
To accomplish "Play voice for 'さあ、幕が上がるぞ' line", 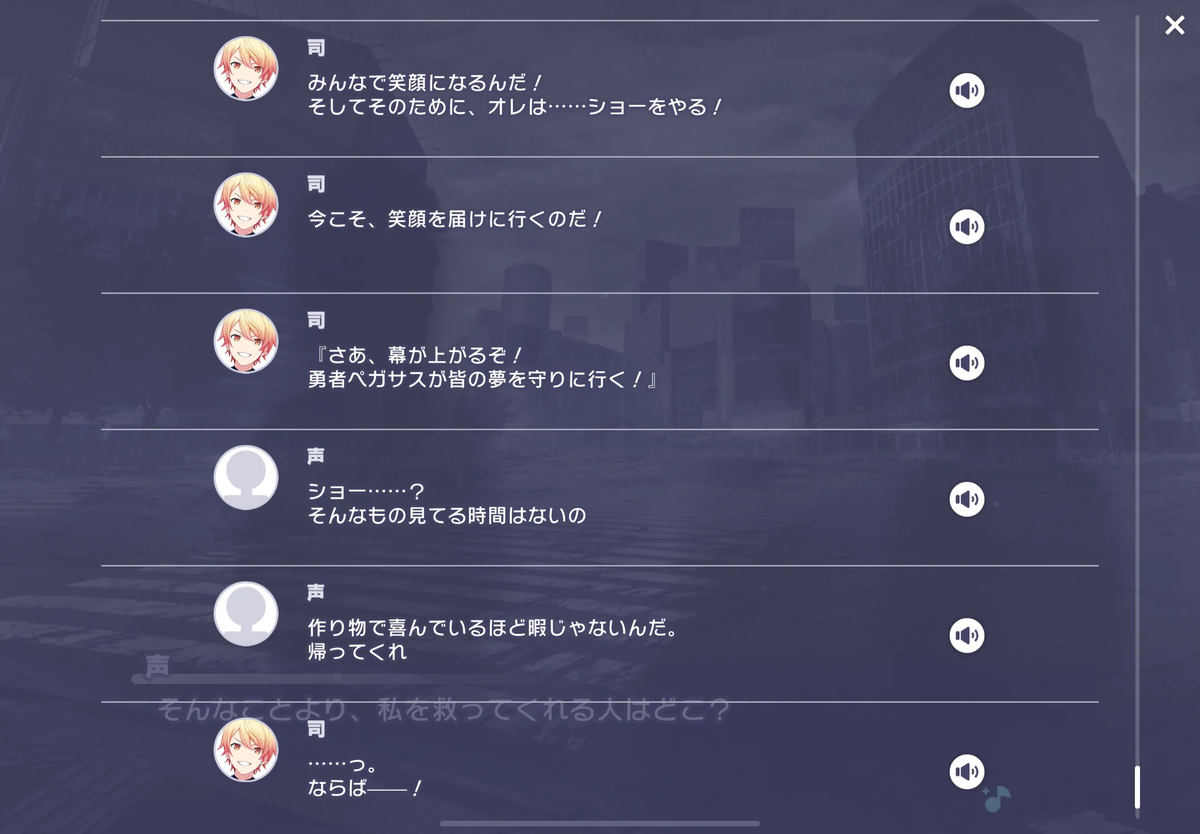I will [966, 363].
